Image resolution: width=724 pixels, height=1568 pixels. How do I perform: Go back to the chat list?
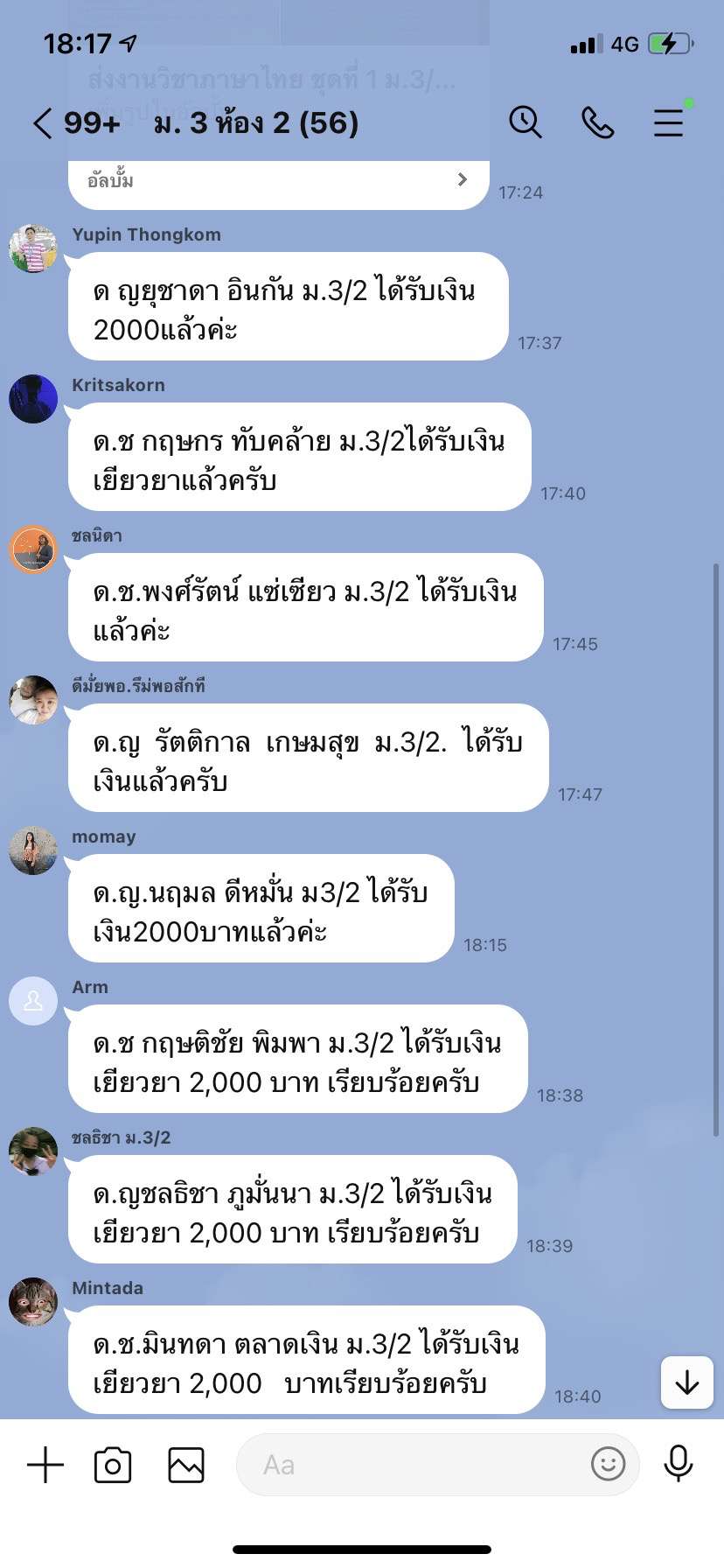click(42, 123)
